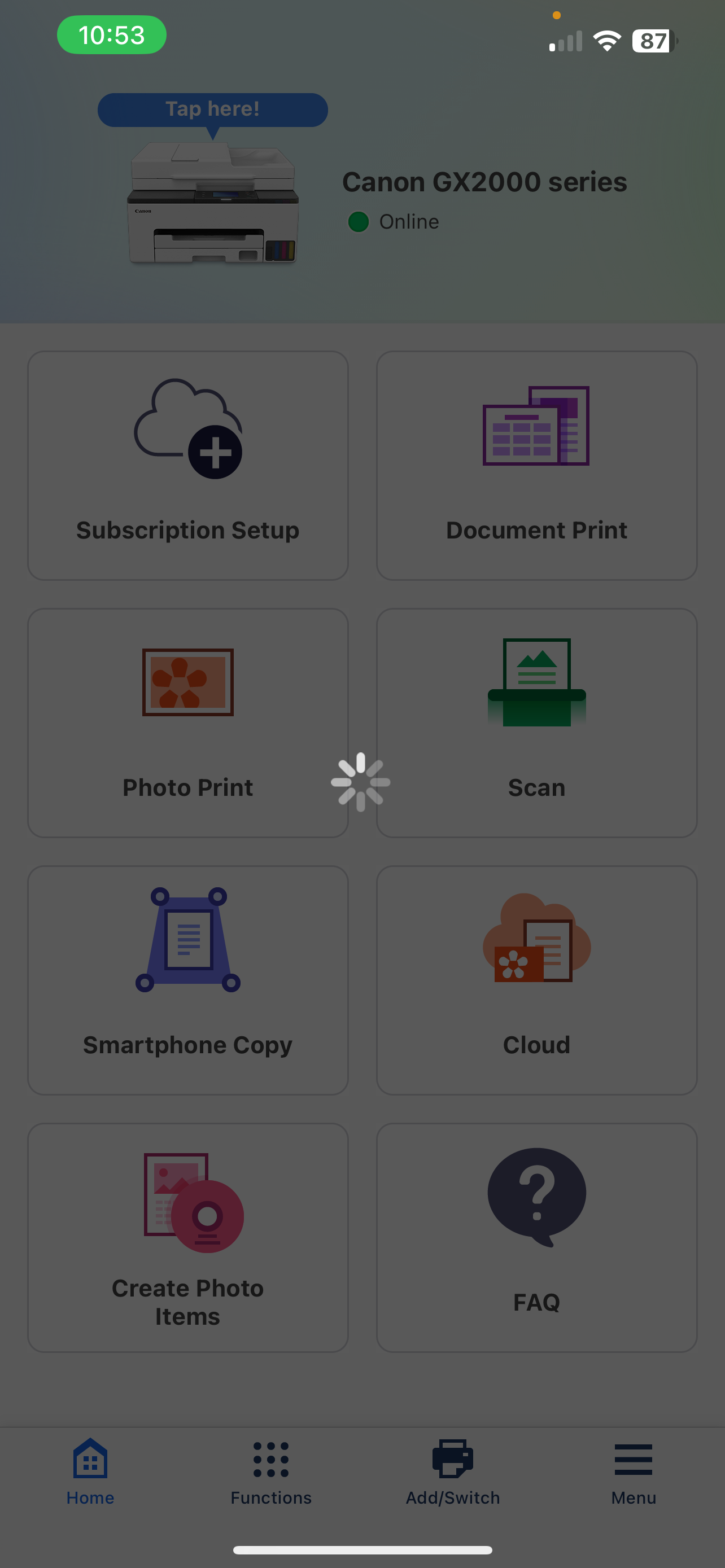Tap the 10:53 time pill
Viewport: 725px width, 1568px height.
[111, 36]
